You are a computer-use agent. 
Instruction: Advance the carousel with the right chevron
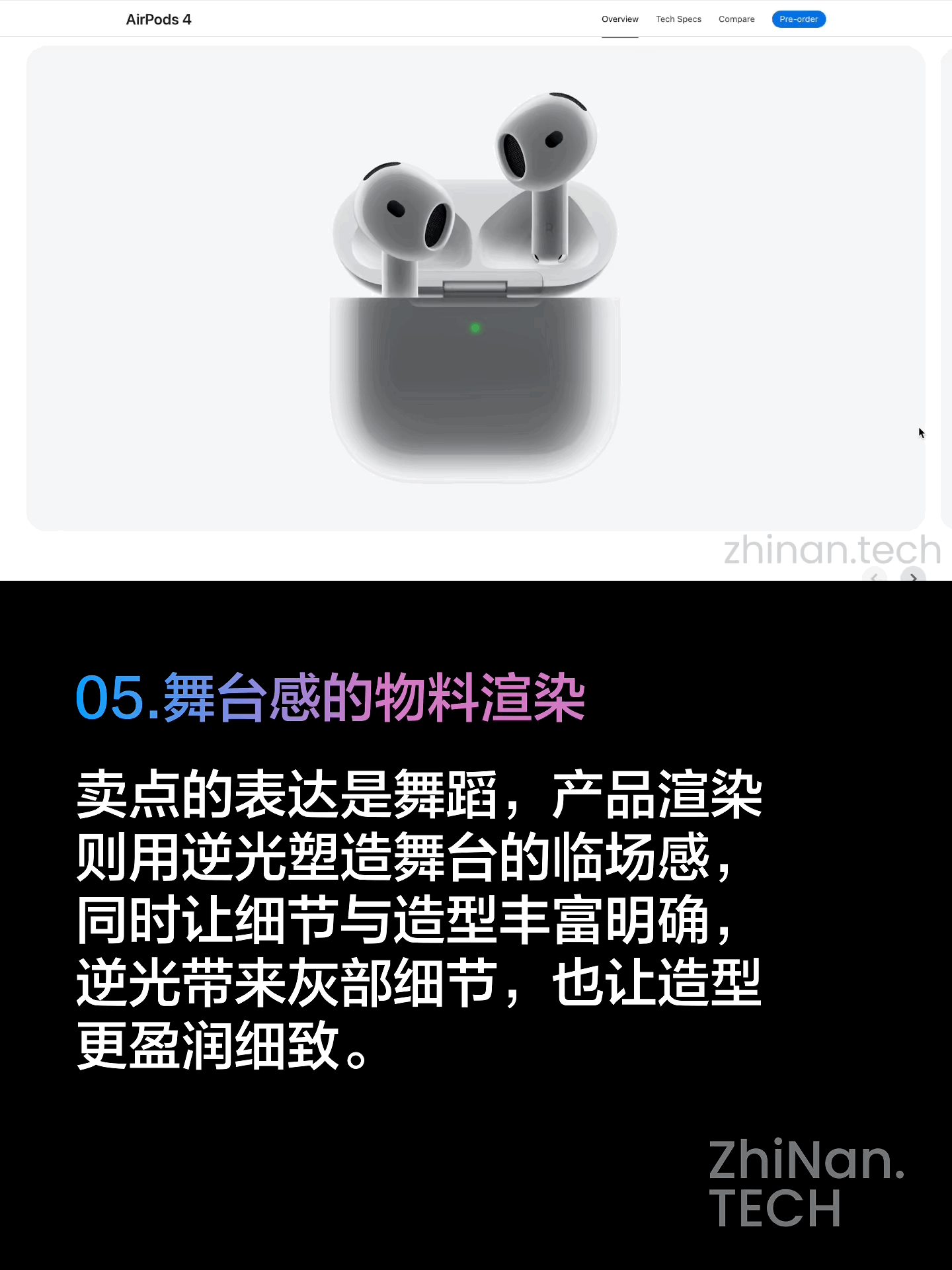tap(912, 577)
